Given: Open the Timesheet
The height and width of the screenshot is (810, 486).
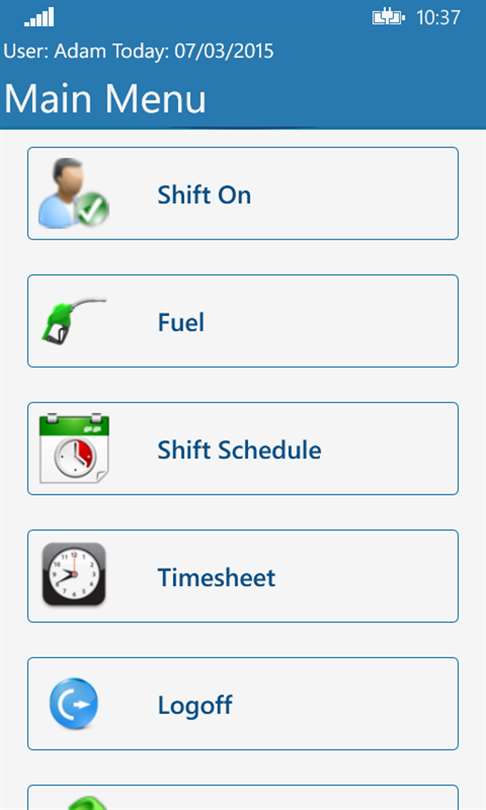Looking at the screenshot, I should click(x=243, y=576).
